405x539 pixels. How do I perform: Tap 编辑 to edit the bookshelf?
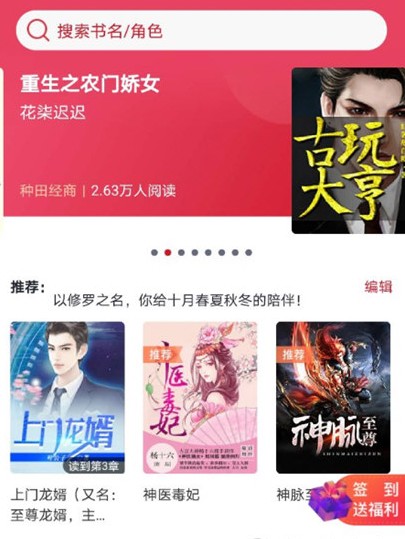click(378, 286)
